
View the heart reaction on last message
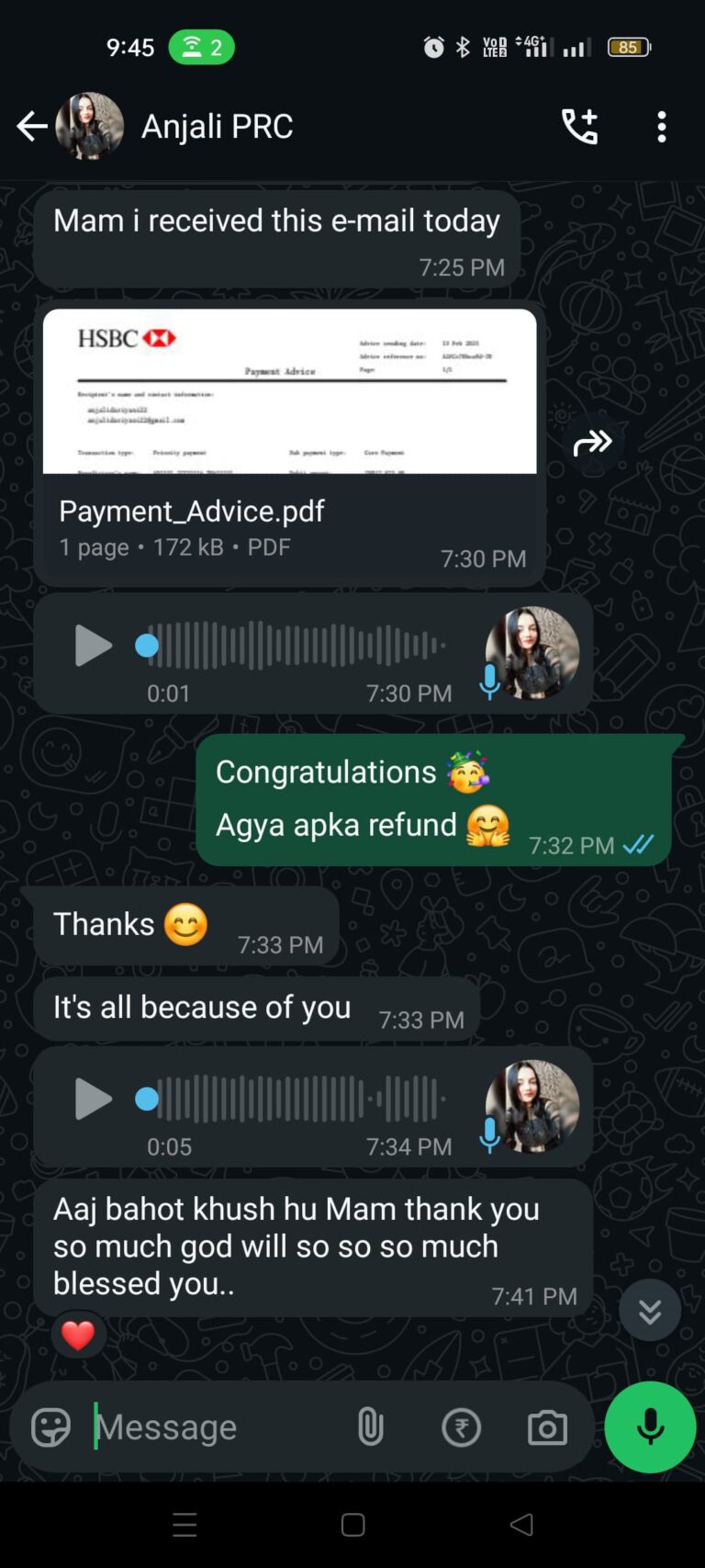coord(78,1335)
